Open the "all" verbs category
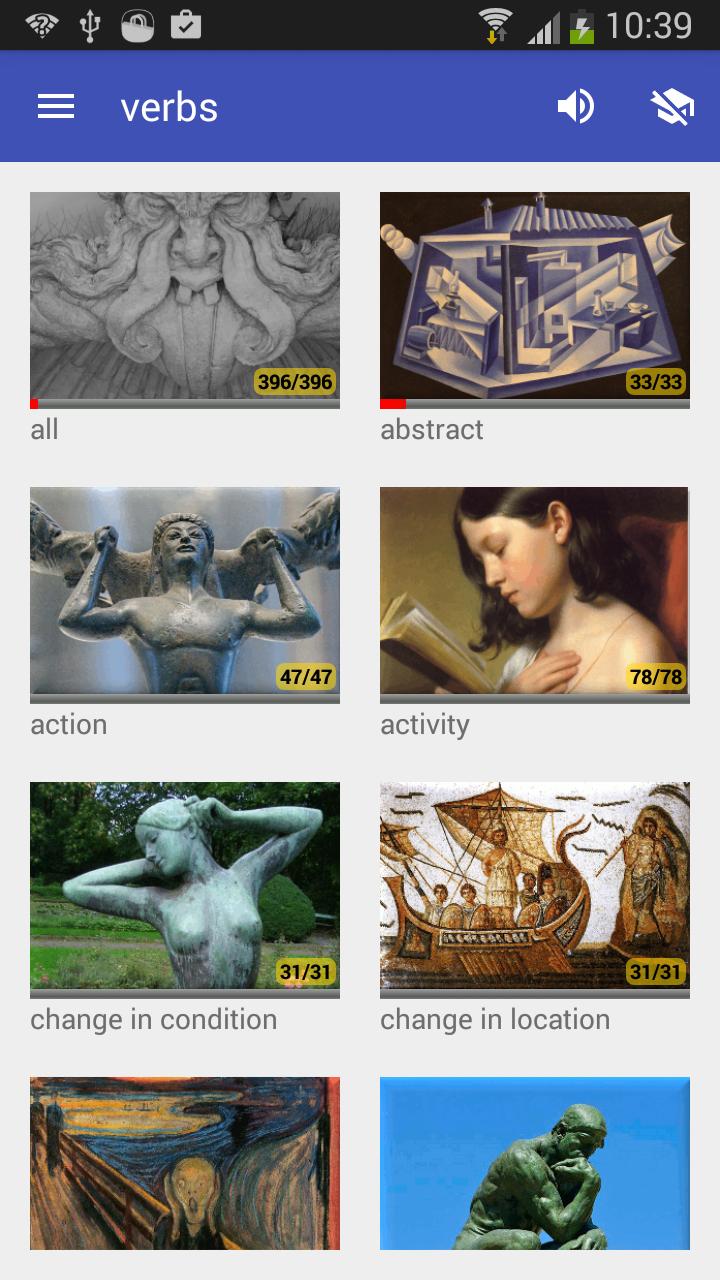Viewport: 720px width, 1280px height. (x=185, y=296)
